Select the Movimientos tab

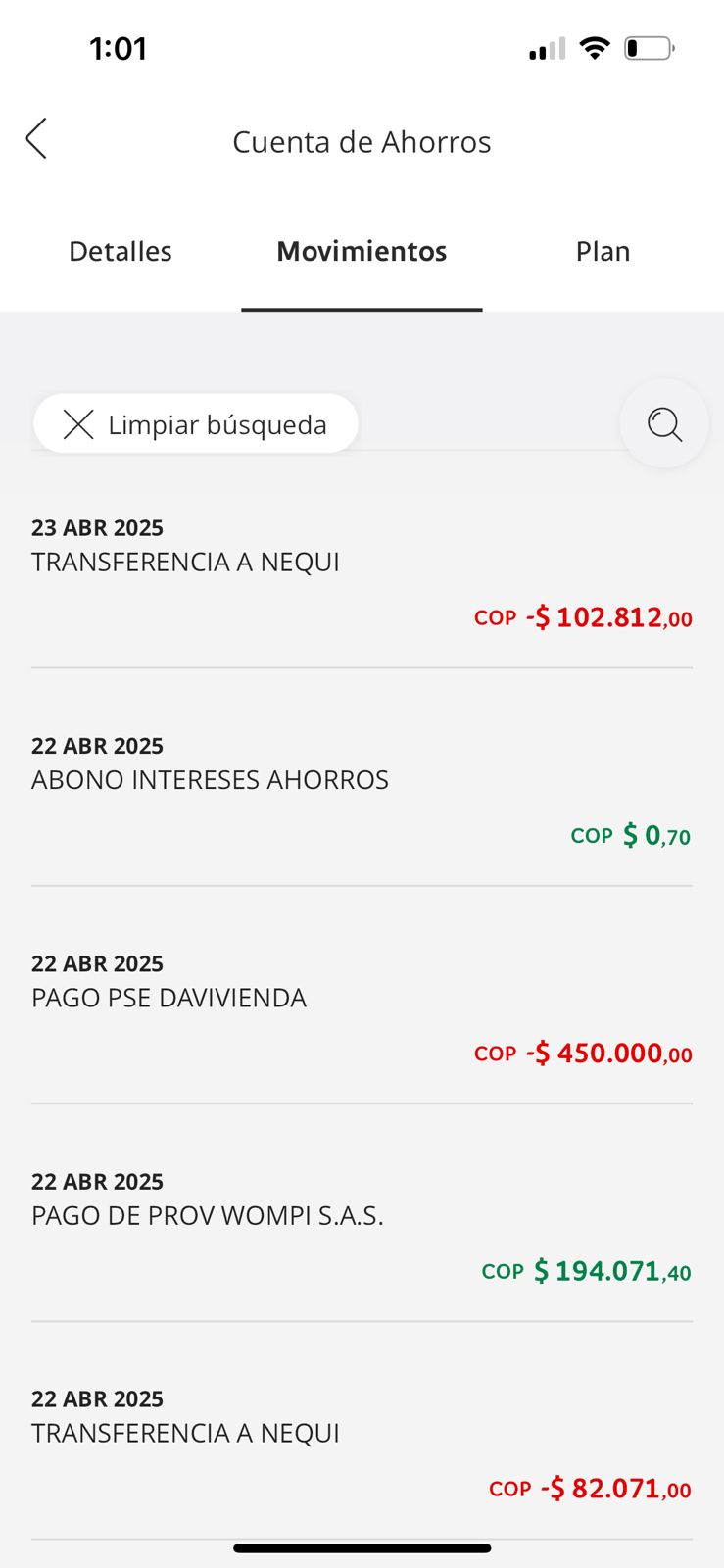point(362,252)
